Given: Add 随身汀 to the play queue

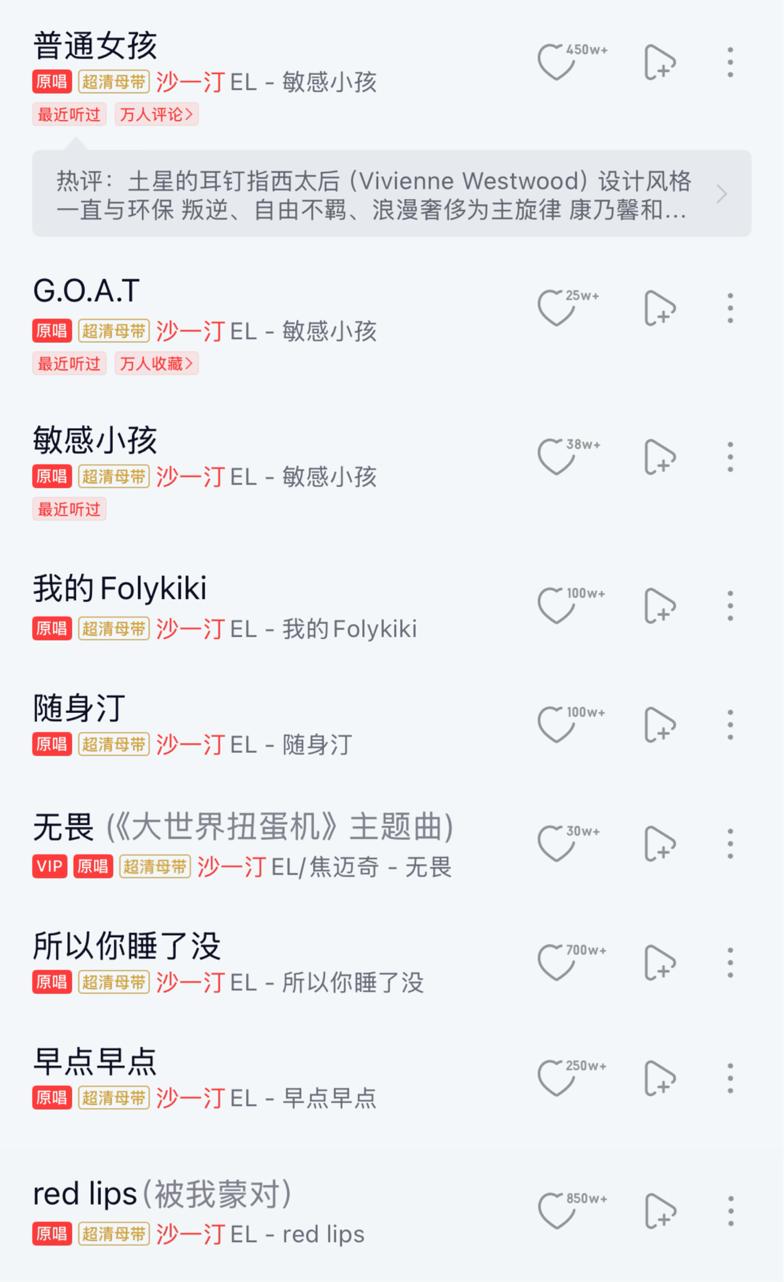Looking at the screenshot, I should [660, 724].
